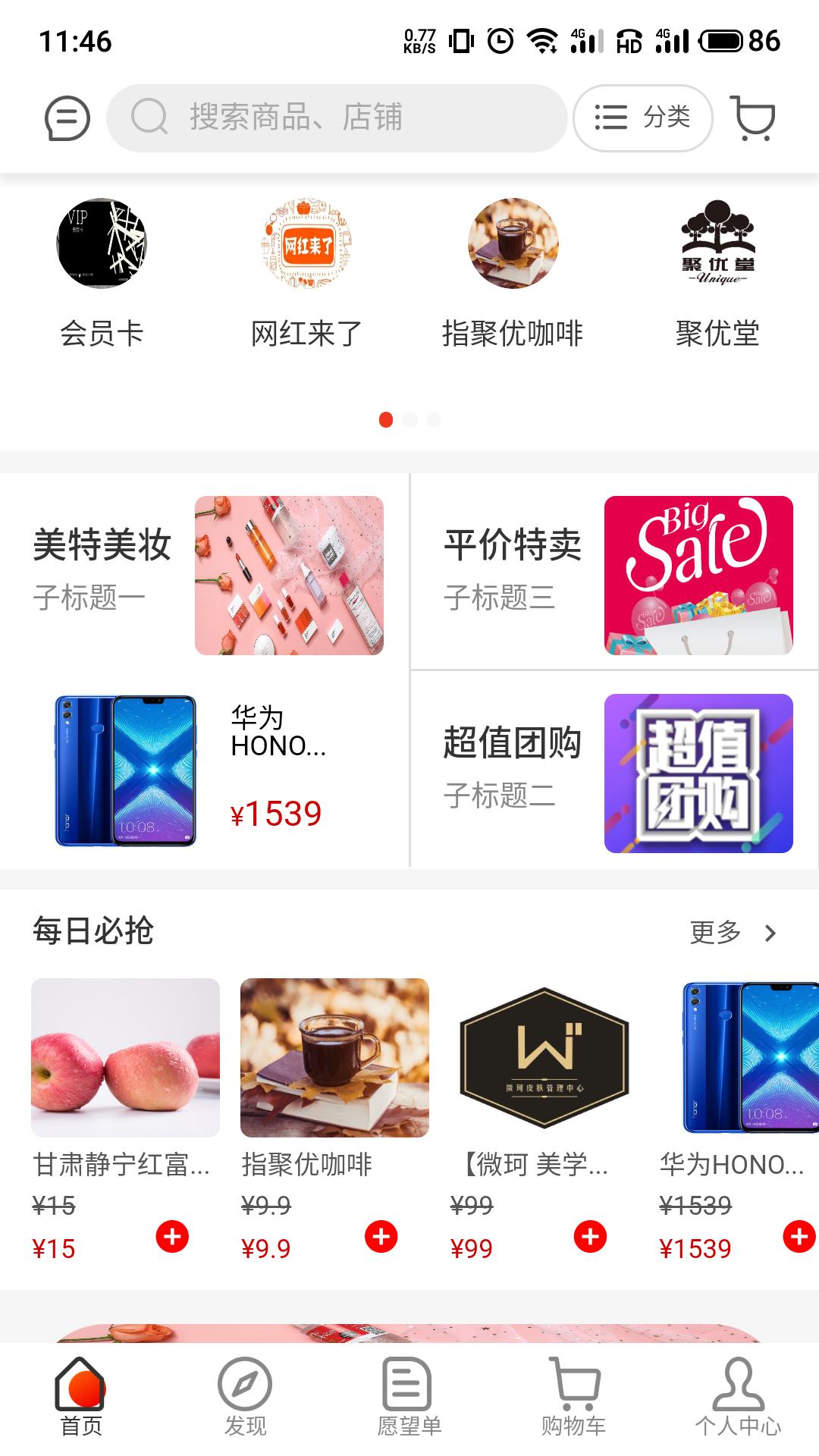Image resolution: width=819 pixels, height=1456 pixels.
Task: Switch to the 个人中心 tab
Action: coord(738,1397)
